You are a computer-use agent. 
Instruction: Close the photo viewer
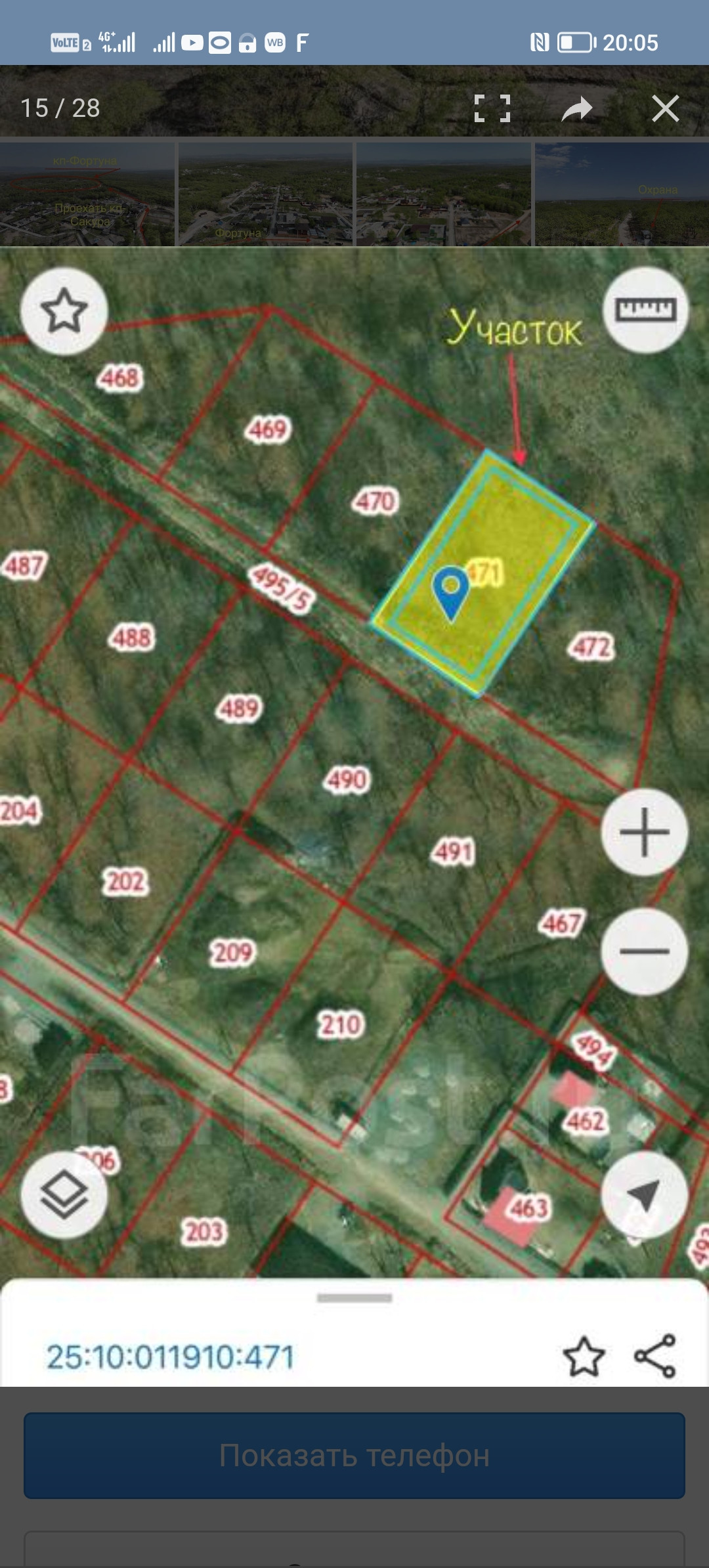coord(665,108)
